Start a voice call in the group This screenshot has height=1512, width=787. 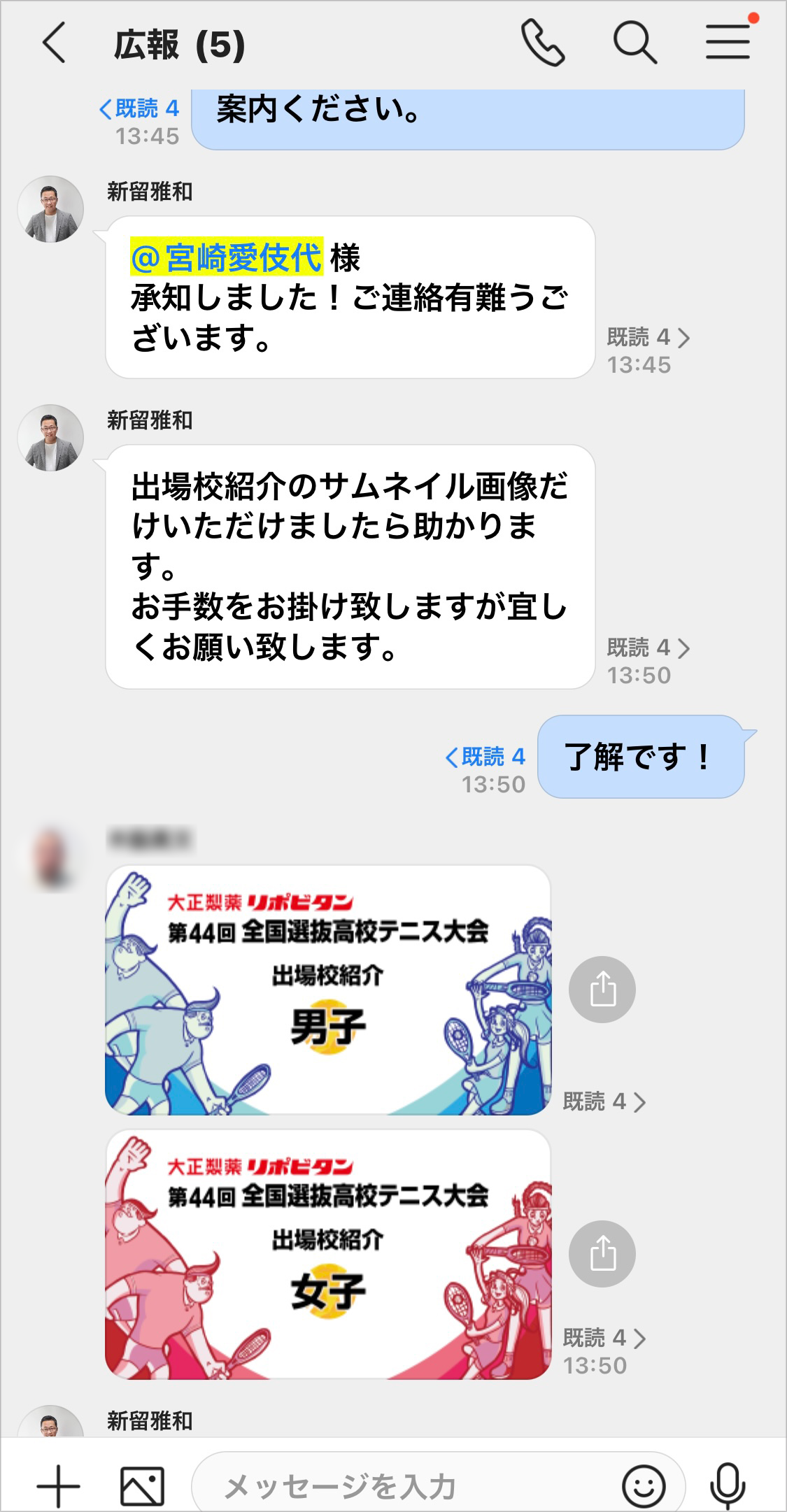542,43
